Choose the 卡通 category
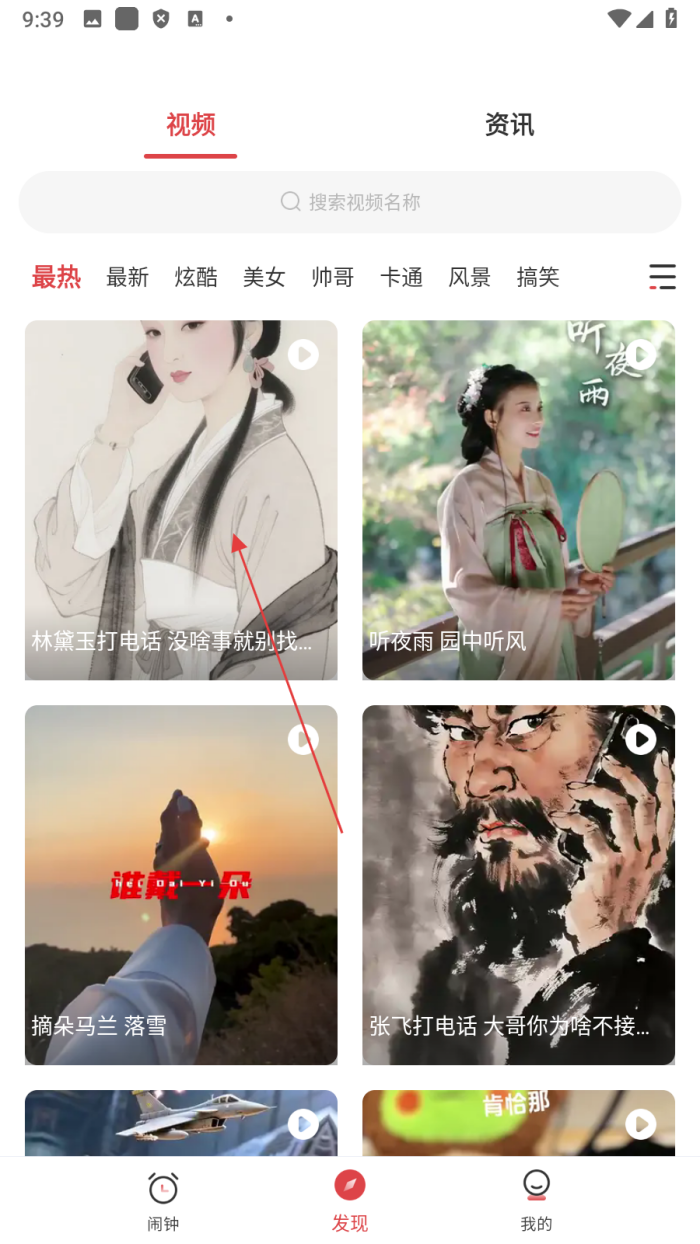 (x=401, y=277)
